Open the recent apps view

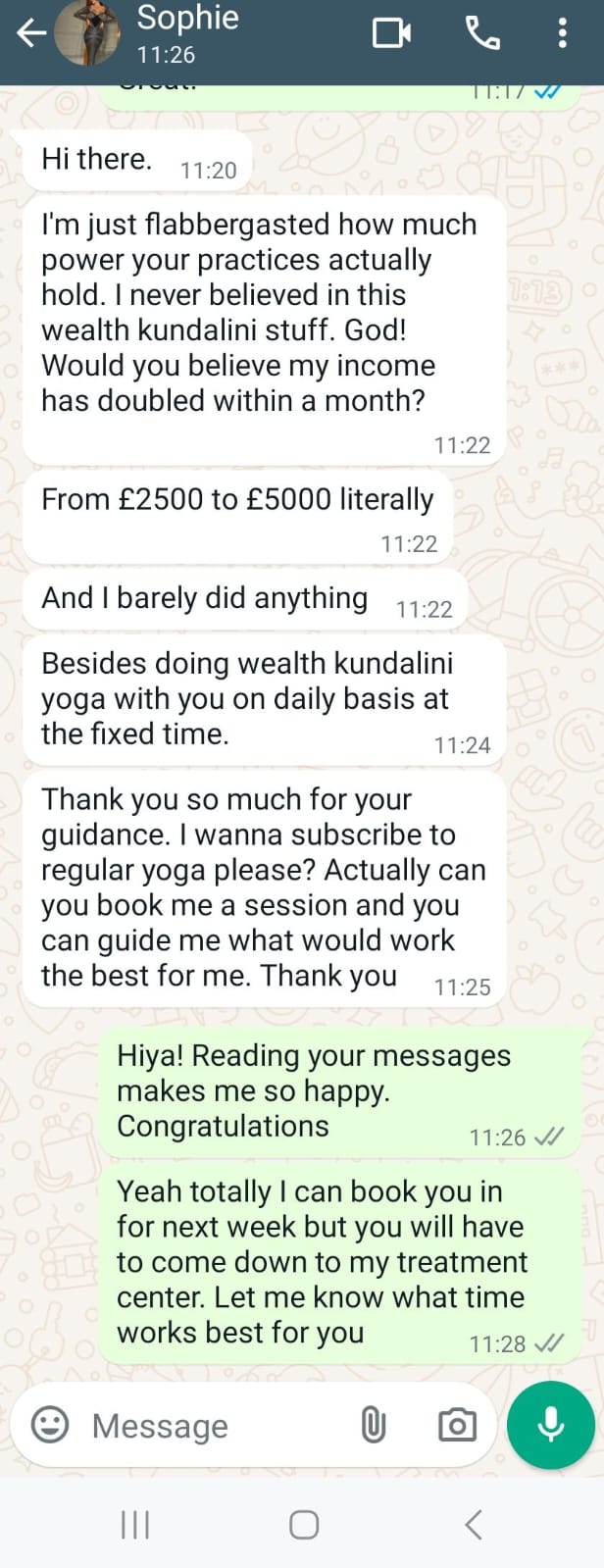pos(134,1524)
